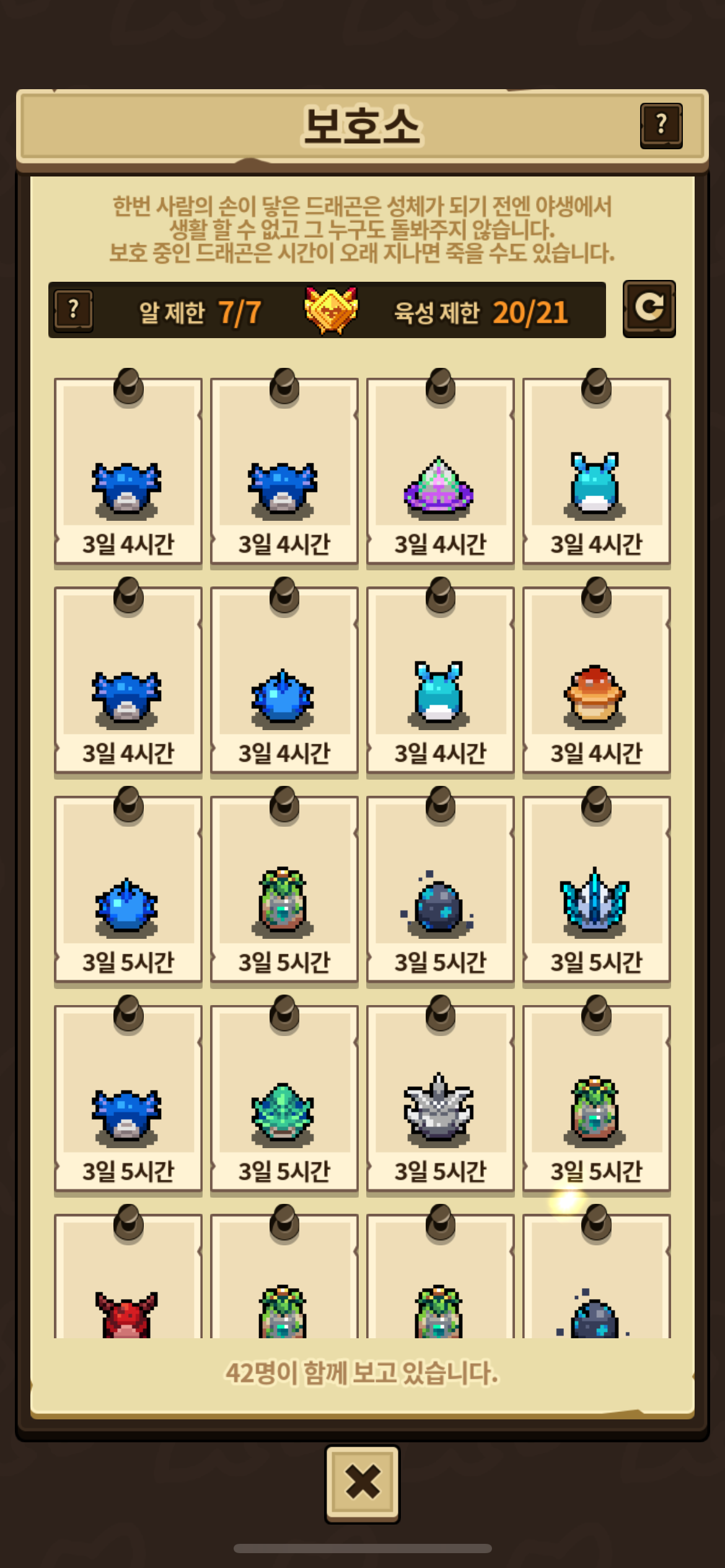Open the silver spiky dragon card

point(440,1100)
